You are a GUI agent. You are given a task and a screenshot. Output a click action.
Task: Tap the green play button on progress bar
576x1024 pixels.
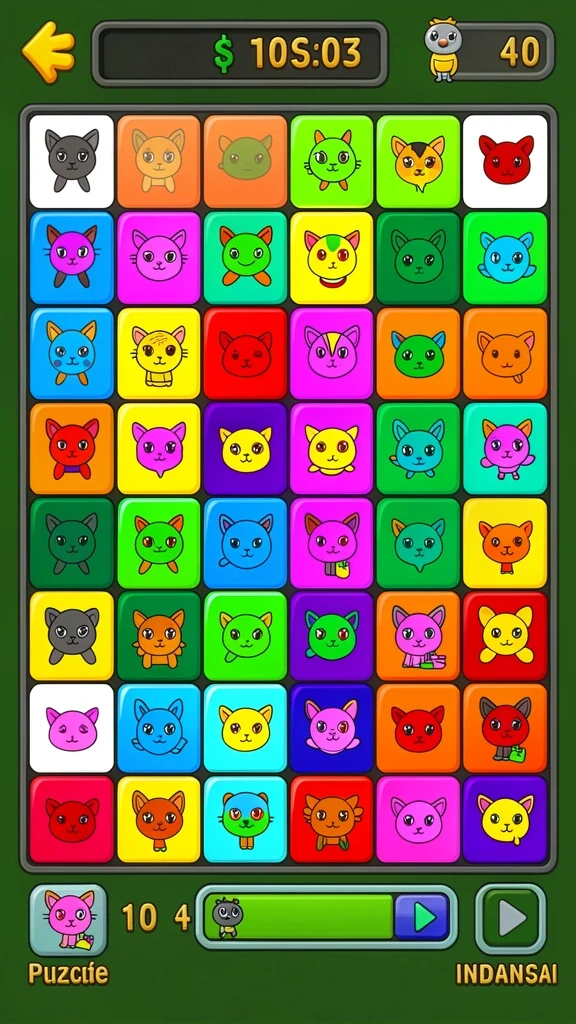422,918
